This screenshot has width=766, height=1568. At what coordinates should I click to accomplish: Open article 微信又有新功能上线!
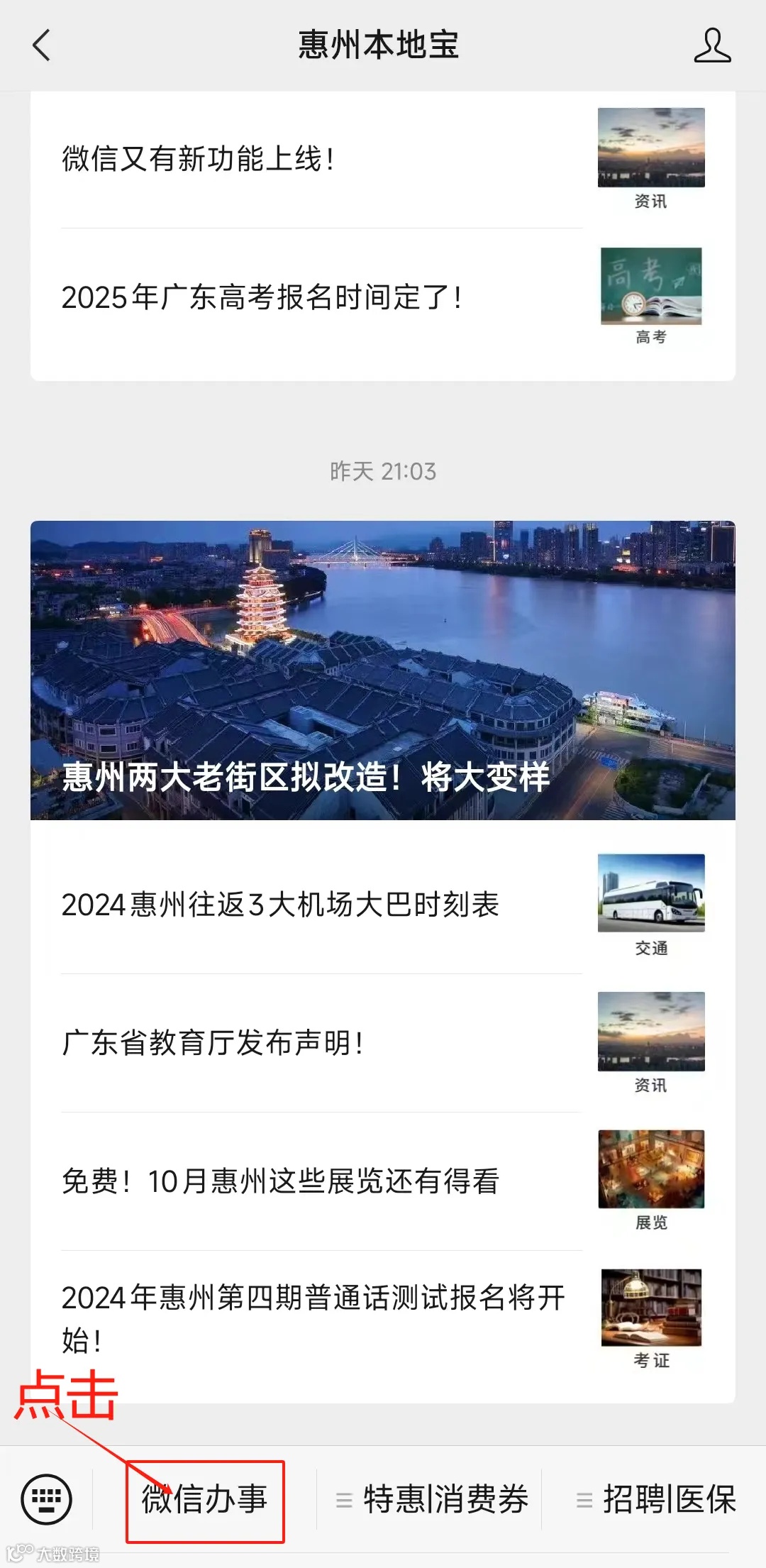point(199,158)
